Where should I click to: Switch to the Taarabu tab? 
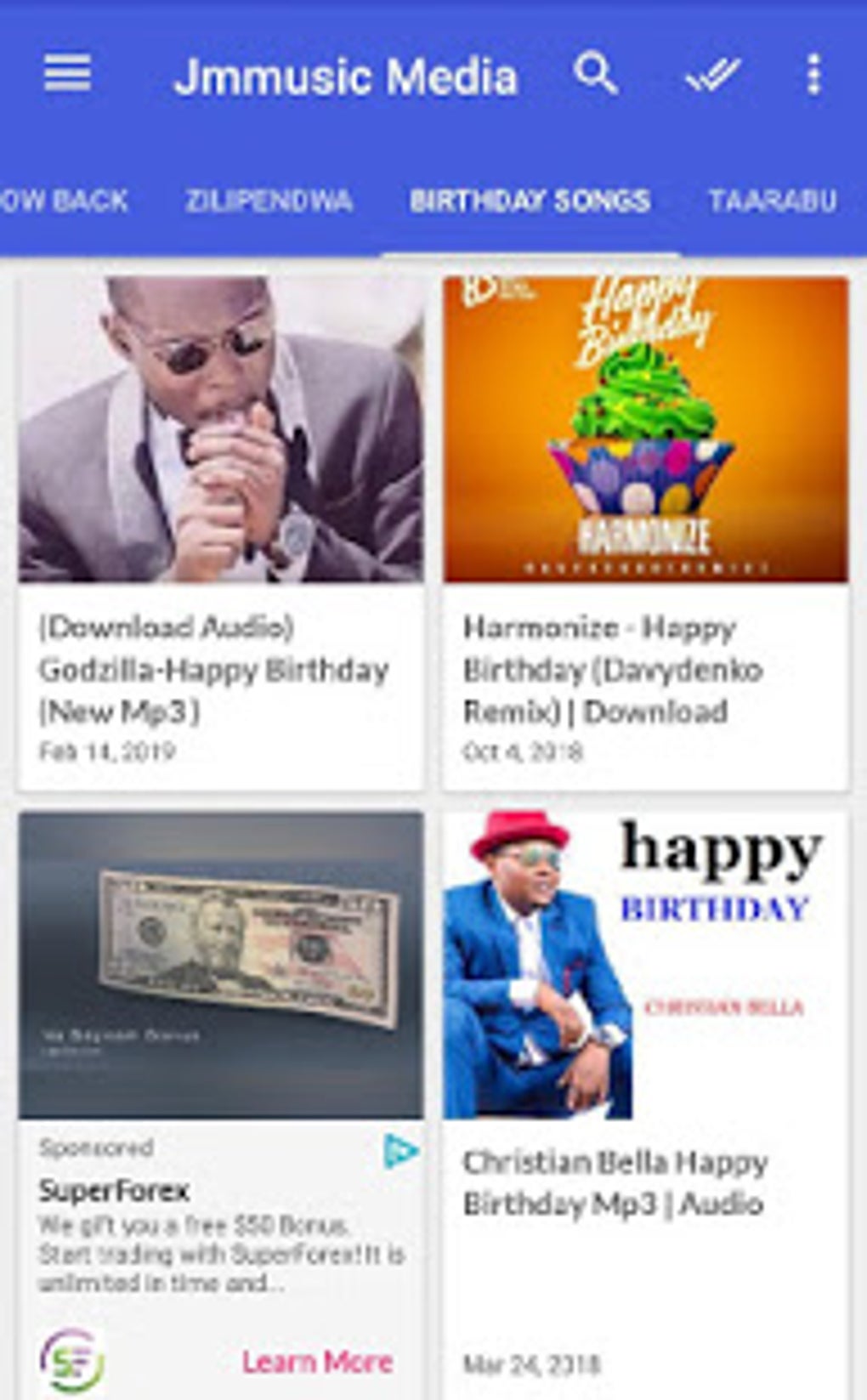[x=772, y=201]
